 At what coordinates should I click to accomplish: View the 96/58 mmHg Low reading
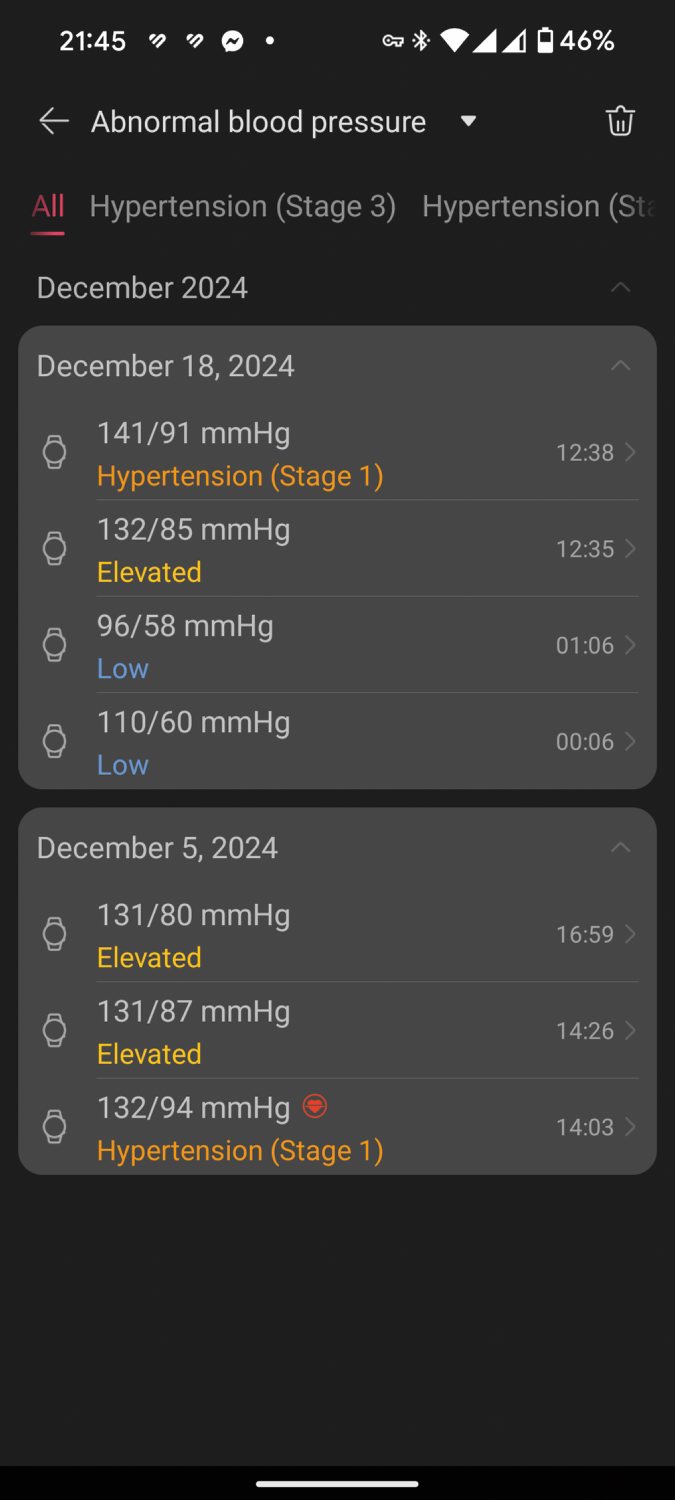pos(338,645)
